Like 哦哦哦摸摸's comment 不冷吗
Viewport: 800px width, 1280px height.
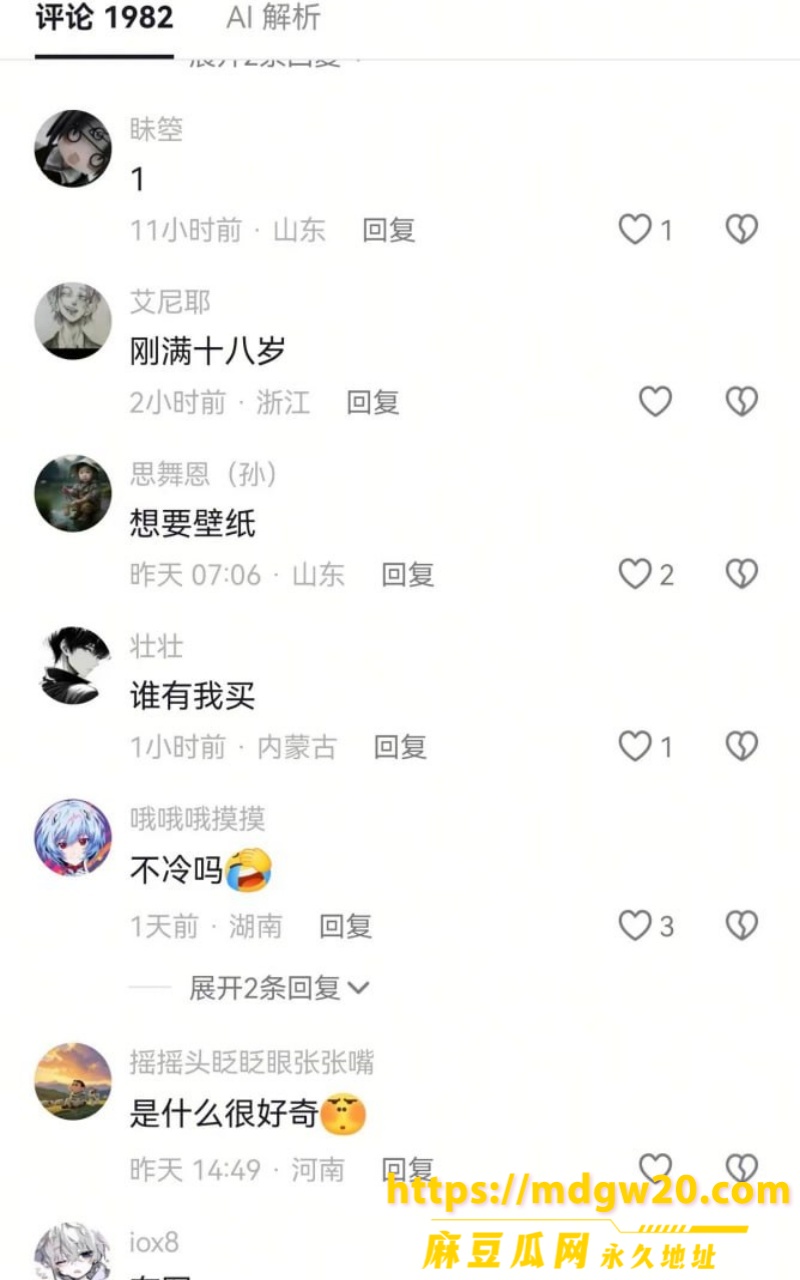click(635, 926)
